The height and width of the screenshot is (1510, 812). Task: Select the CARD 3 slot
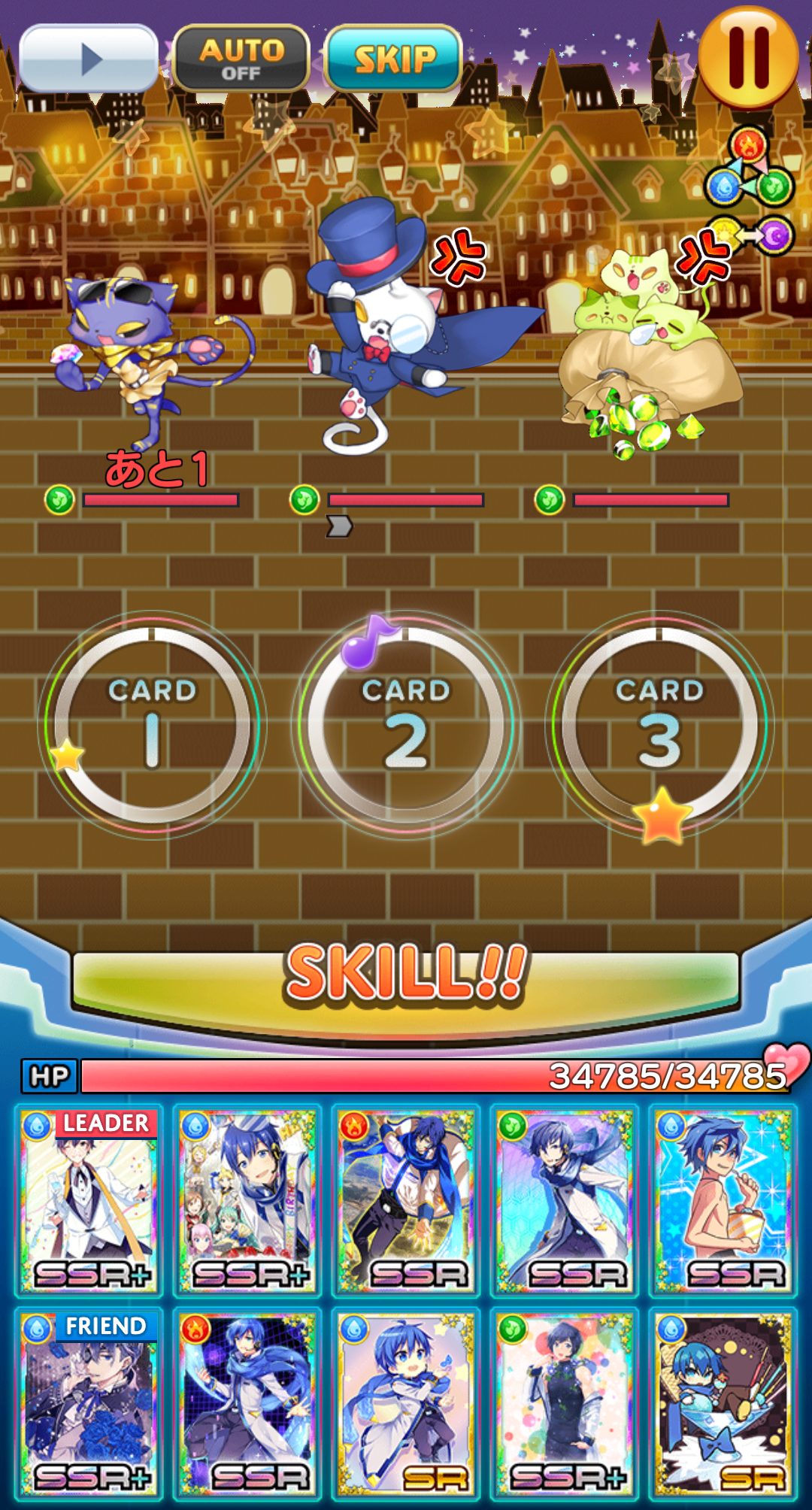point(659,725)
